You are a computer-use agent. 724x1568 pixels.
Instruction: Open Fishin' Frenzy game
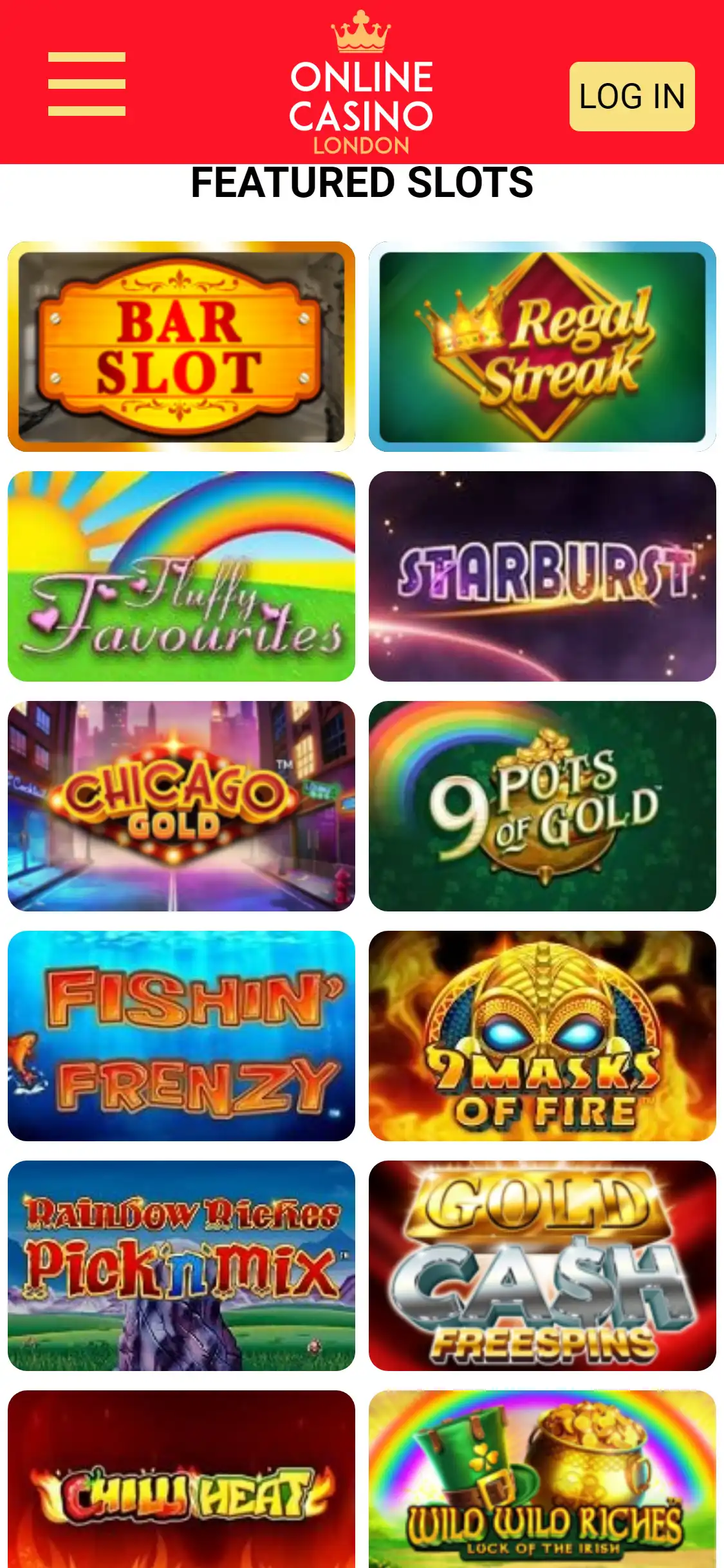(181, 1036)
